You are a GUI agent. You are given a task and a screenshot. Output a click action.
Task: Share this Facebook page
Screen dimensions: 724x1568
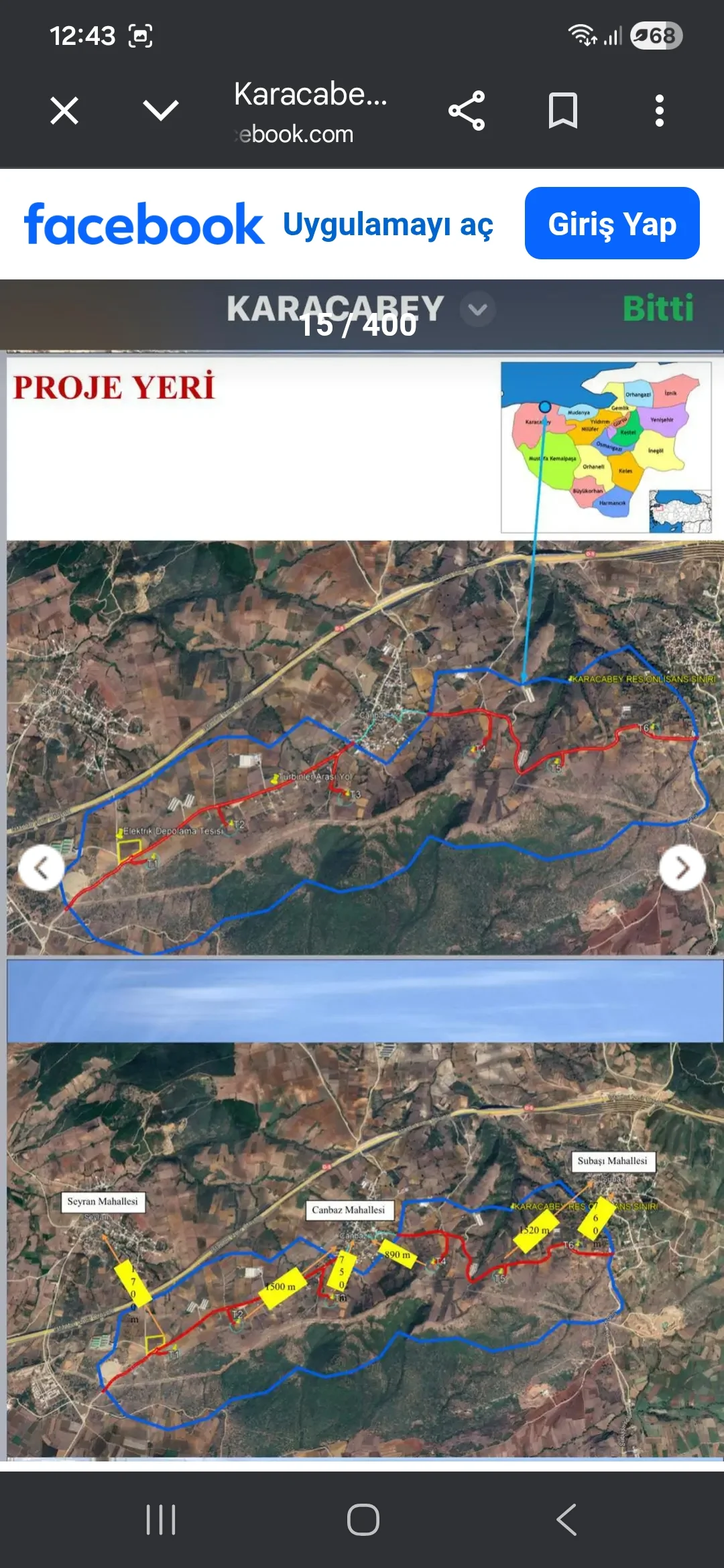pos(467,111)
